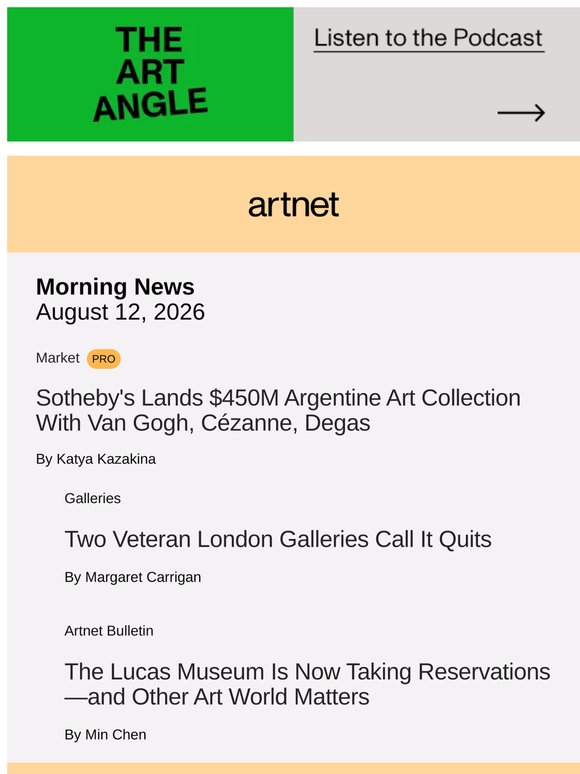The height and width of the screenshot is (774, 580).
Task: Open the Lucas Museum reservations article
Action: pyautogui.click(x=307, y=684)
